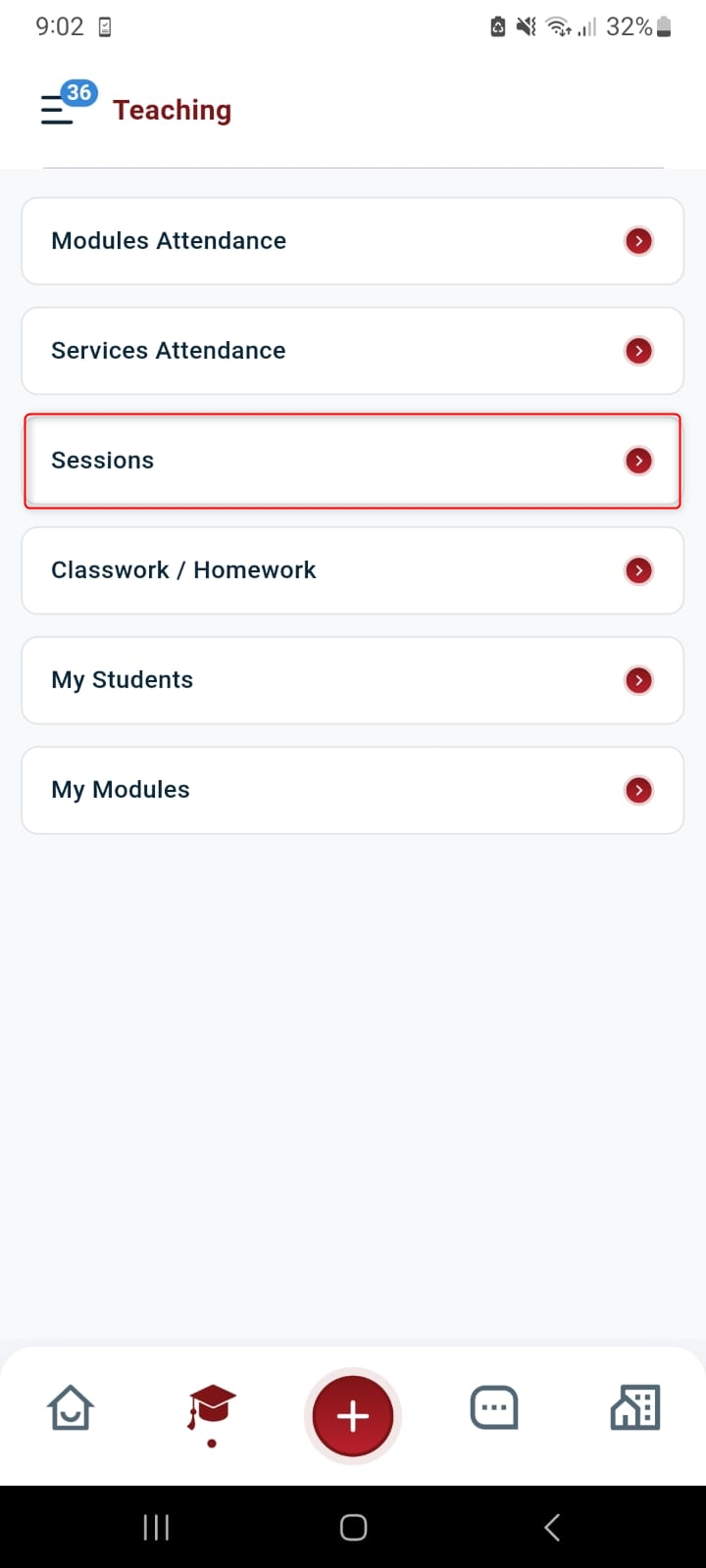Tap the red plus button

point(353,1416)
